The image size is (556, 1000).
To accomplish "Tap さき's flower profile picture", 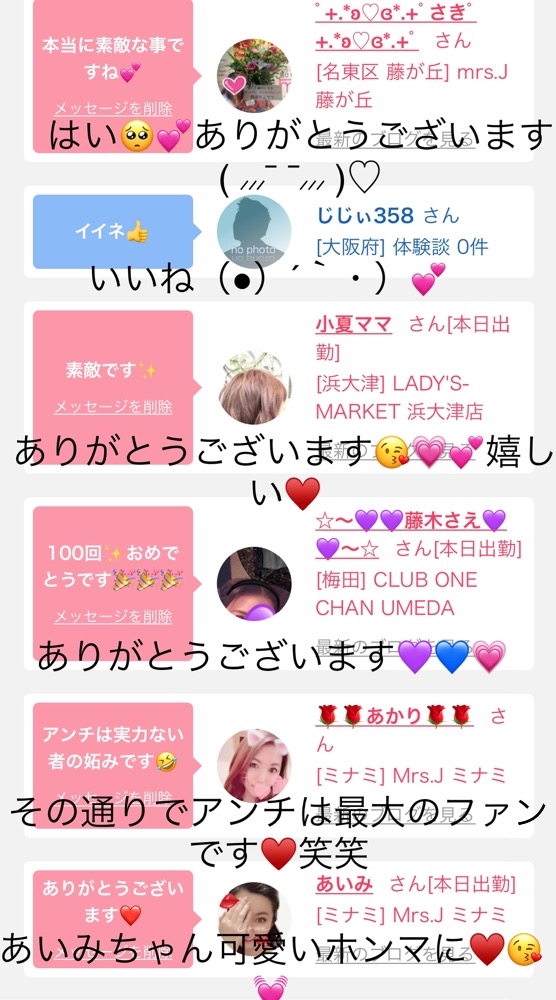I will [x=254, y=75].
